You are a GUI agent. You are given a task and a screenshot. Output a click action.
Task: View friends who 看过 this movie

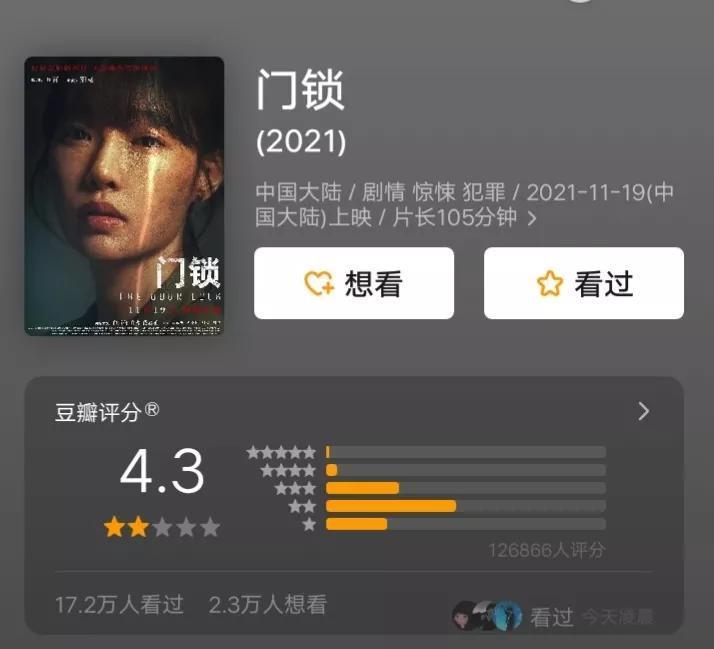point(512,616)
